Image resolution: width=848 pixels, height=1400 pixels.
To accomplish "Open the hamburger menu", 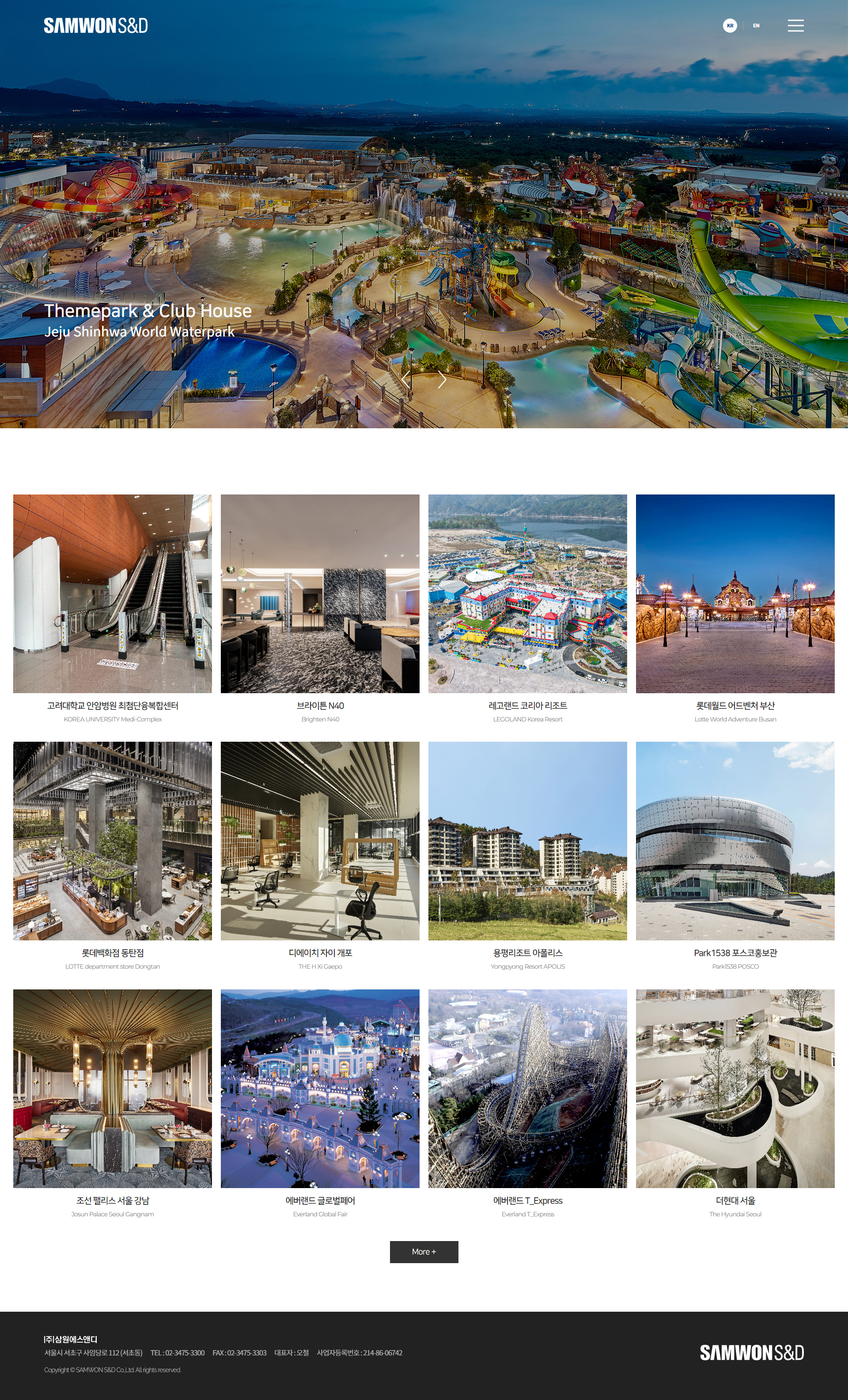I will click(x=795, y=26).
